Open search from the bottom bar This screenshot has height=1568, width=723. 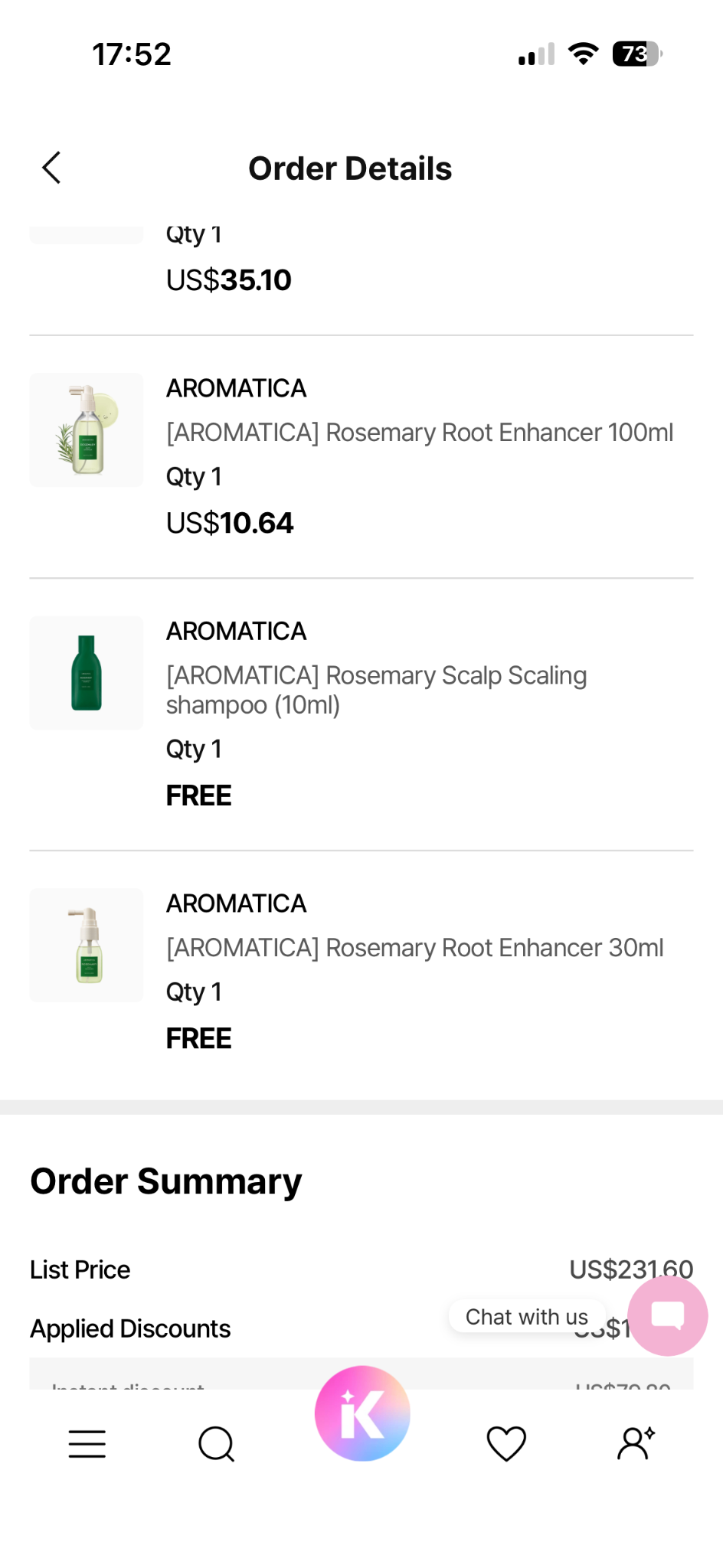[x=217, y=1443]
